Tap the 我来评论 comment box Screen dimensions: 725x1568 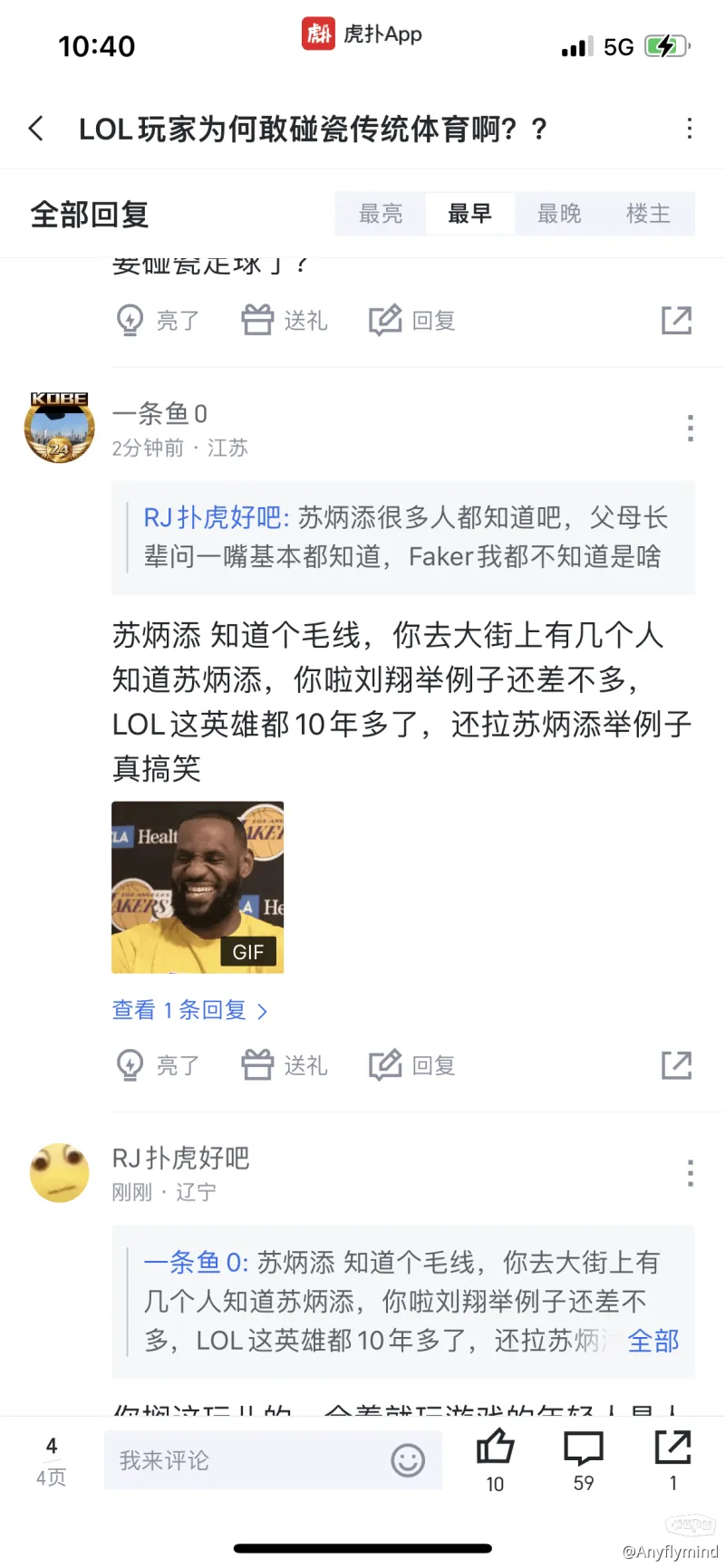[245, 1460]
